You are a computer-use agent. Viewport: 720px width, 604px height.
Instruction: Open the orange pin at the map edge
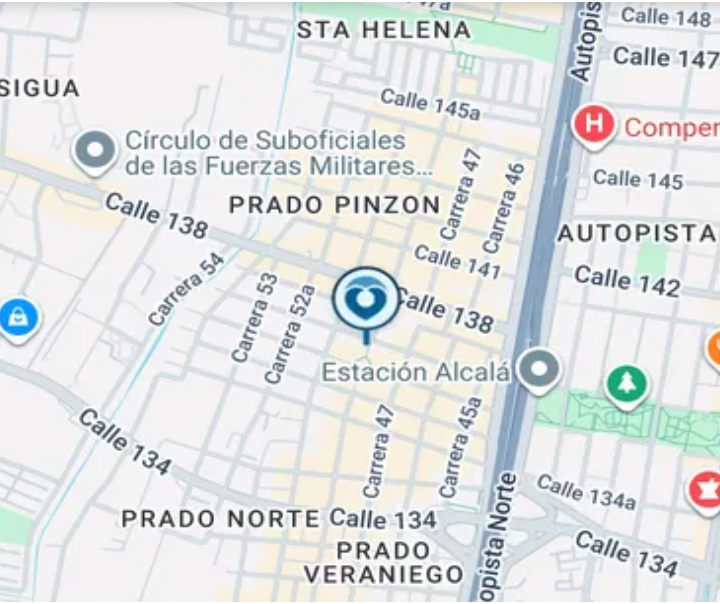point(714,349)
